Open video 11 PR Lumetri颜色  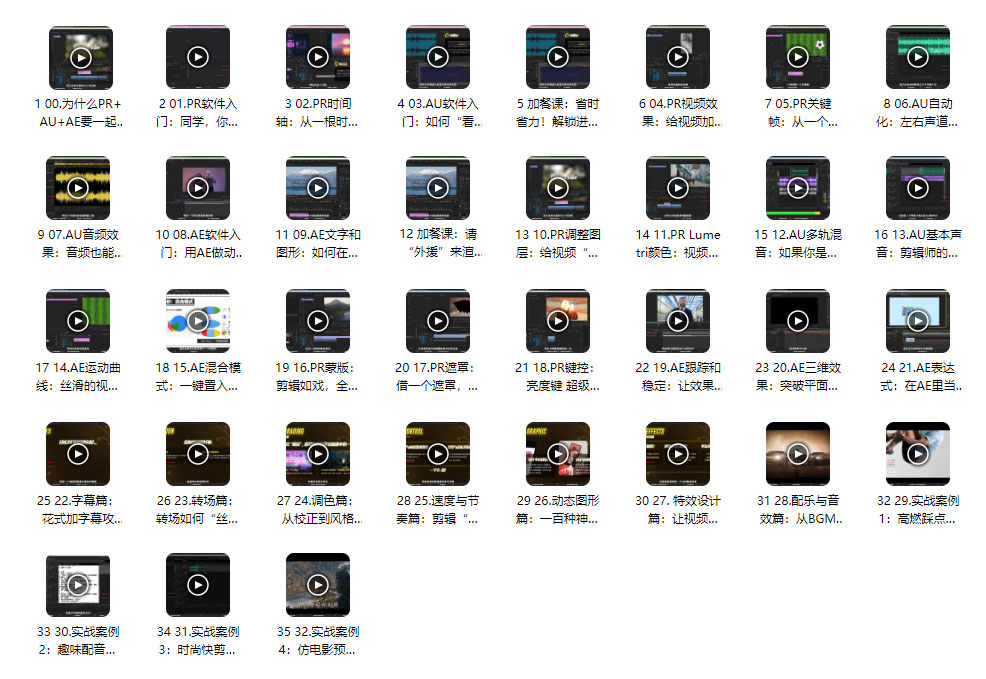coord(678,189)
